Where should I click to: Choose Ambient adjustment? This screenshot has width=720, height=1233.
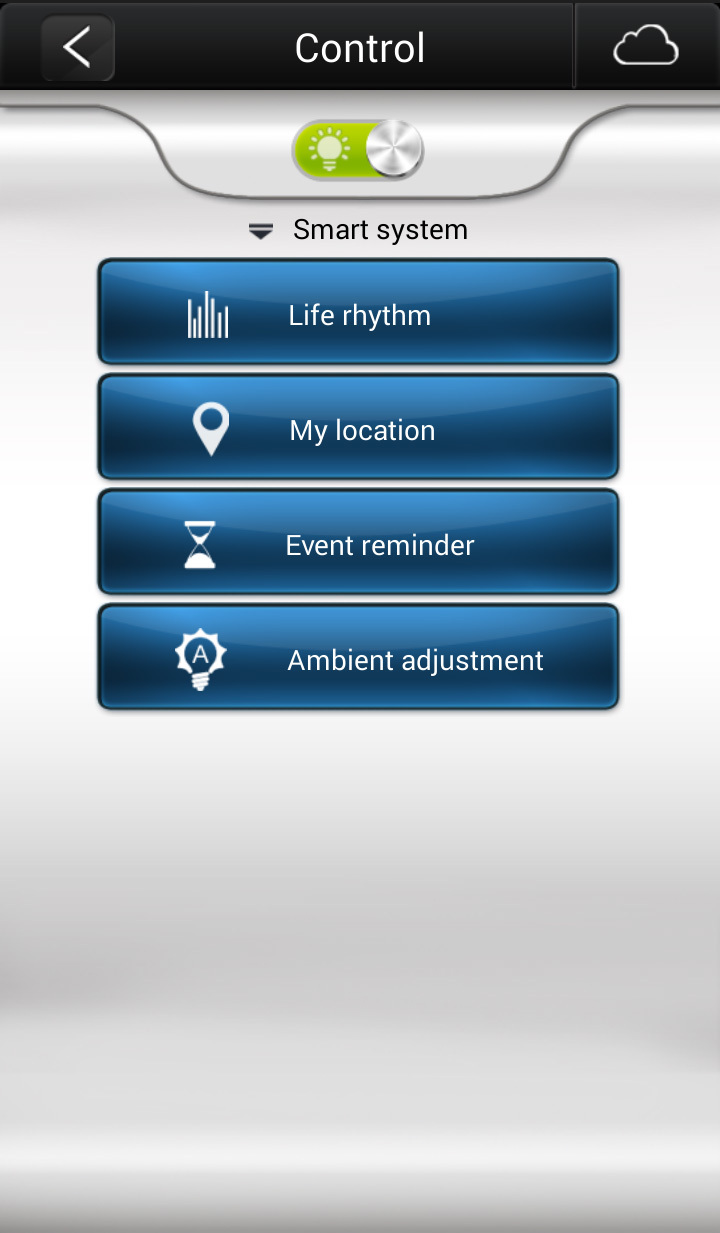[358, 656]
